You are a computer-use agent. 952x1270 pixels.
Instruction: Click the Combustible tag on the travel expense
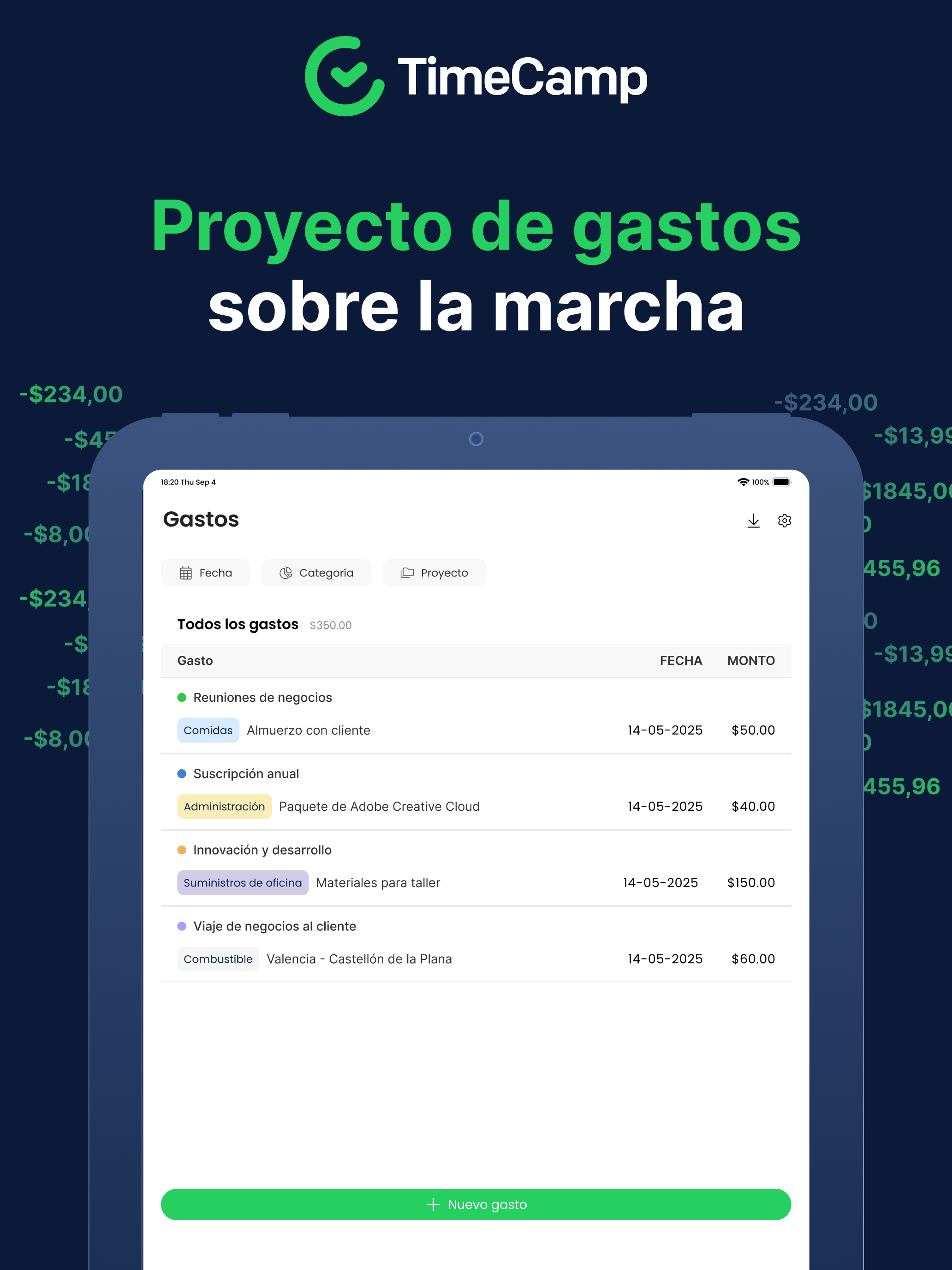point(218,958)
